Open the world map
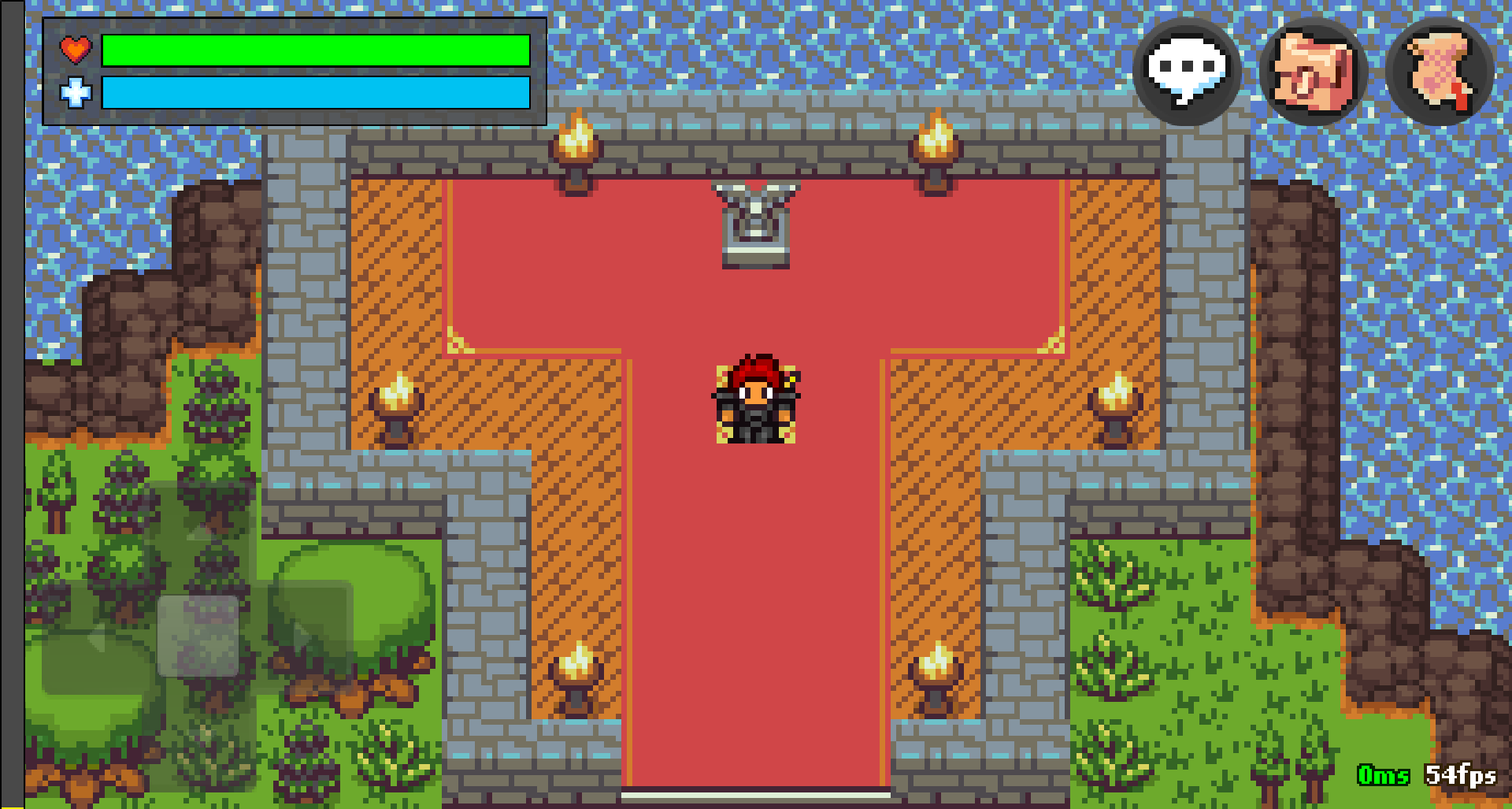Screen dimensions: 1512x809 (x=1313, y=72)
